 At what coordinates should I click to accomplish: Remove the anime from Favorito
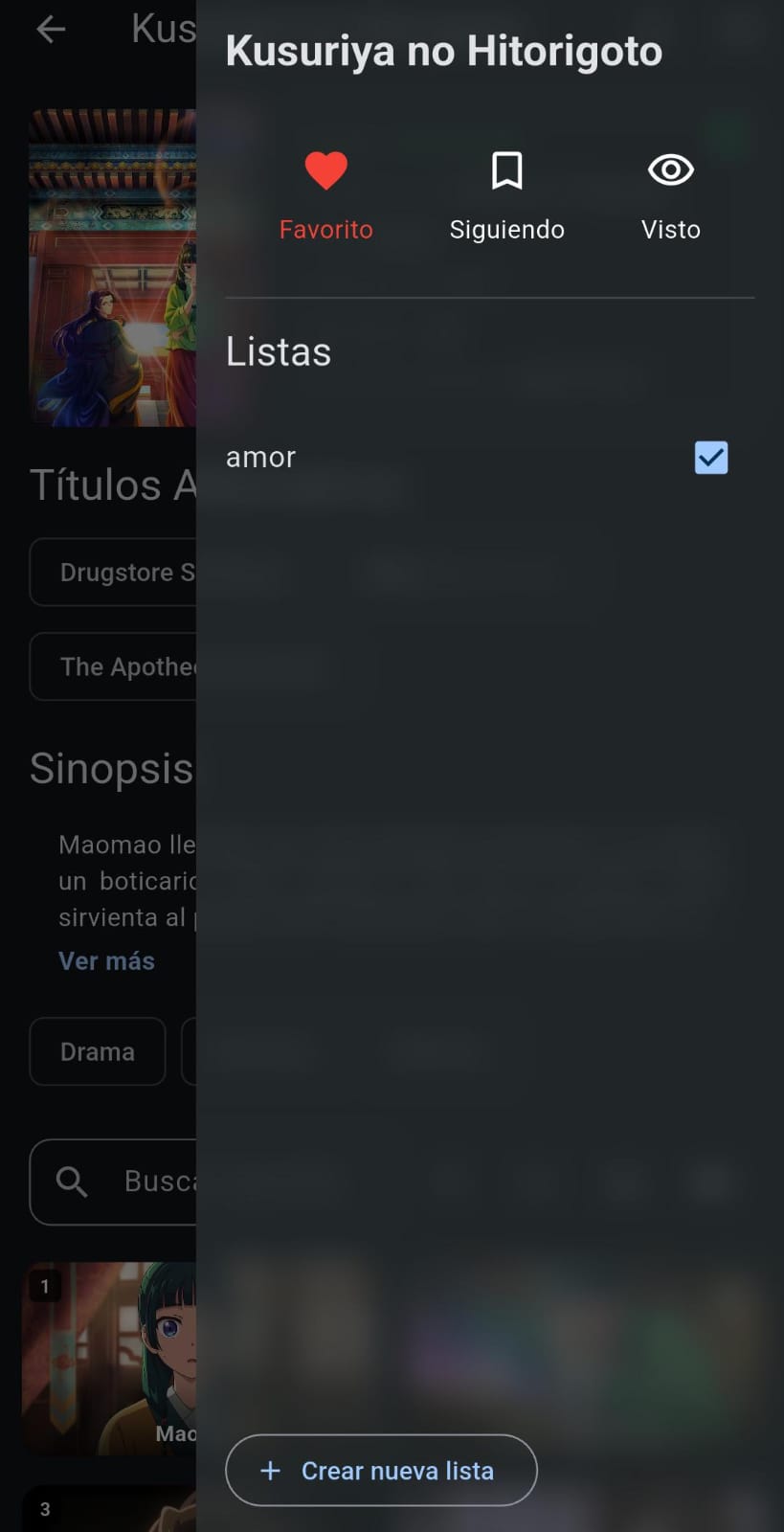point(325,196)
